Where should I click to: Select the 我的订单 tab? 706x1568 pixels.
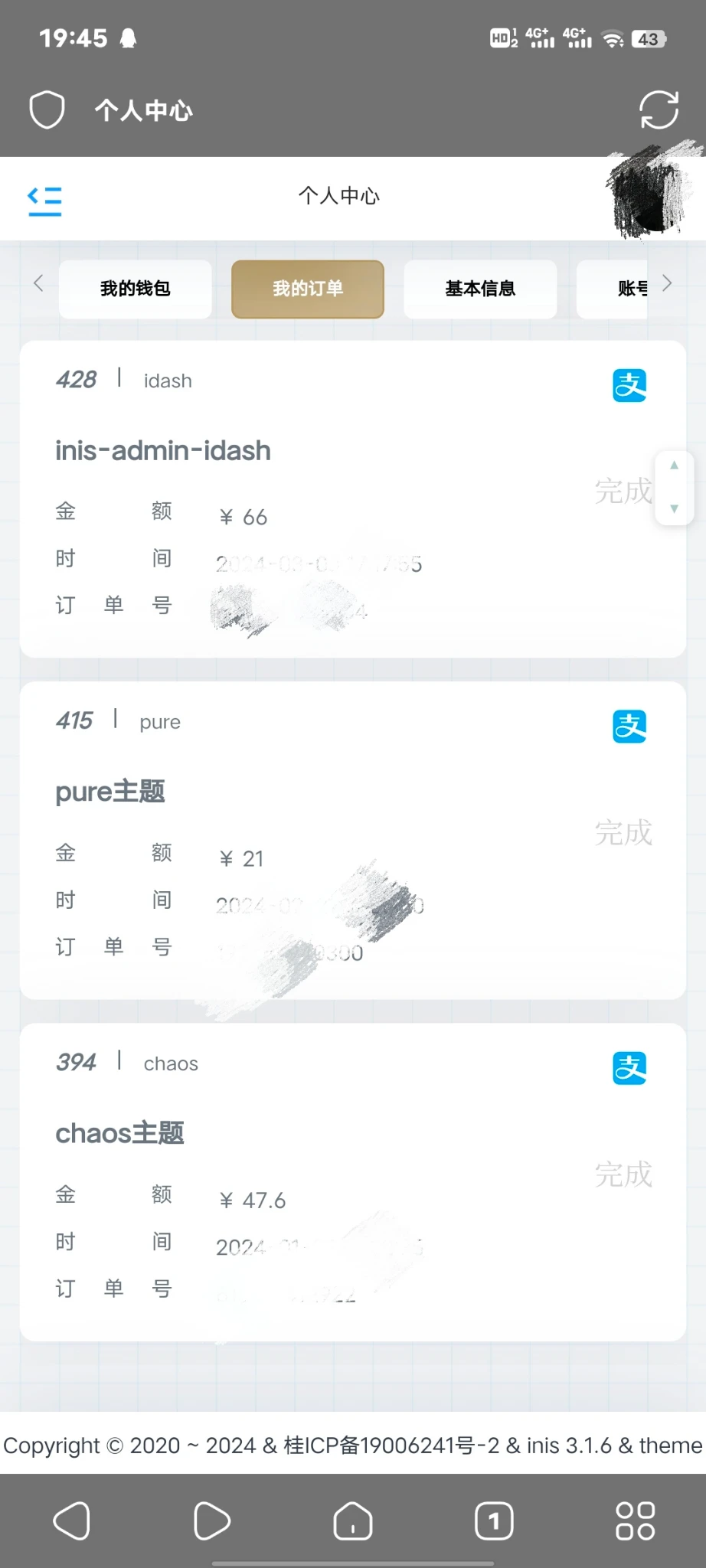(308, 289)
